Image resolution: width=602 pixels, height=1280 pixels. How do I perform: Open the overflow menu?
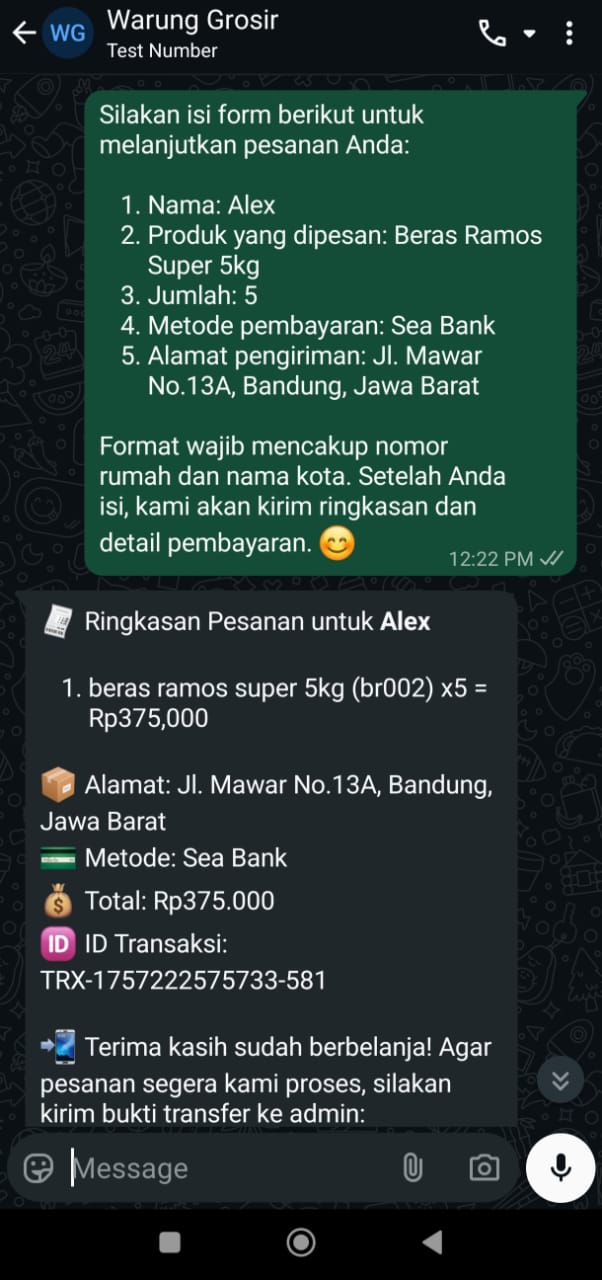[x=570, y=33]
